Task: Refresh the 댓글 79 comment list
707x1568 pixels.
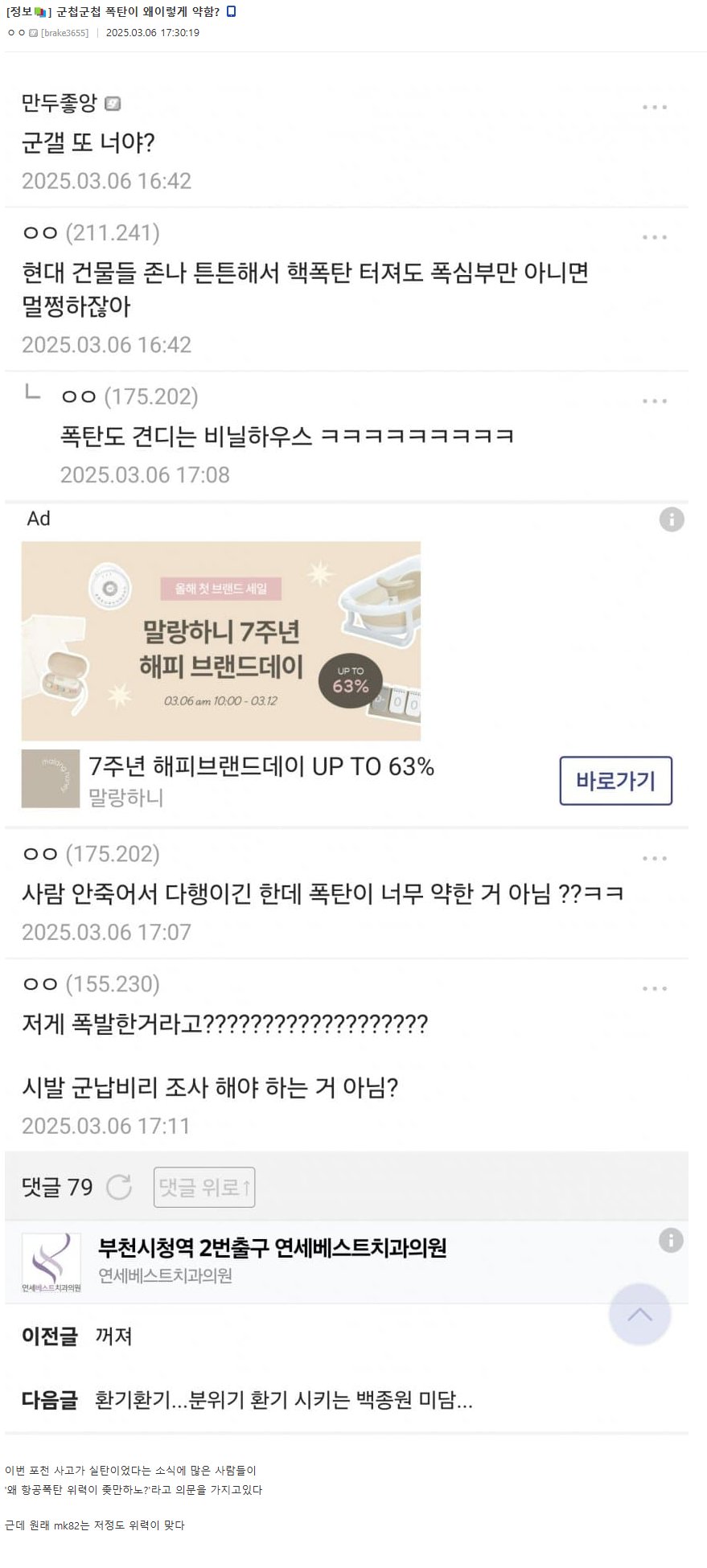Action: coord(119,1187)
